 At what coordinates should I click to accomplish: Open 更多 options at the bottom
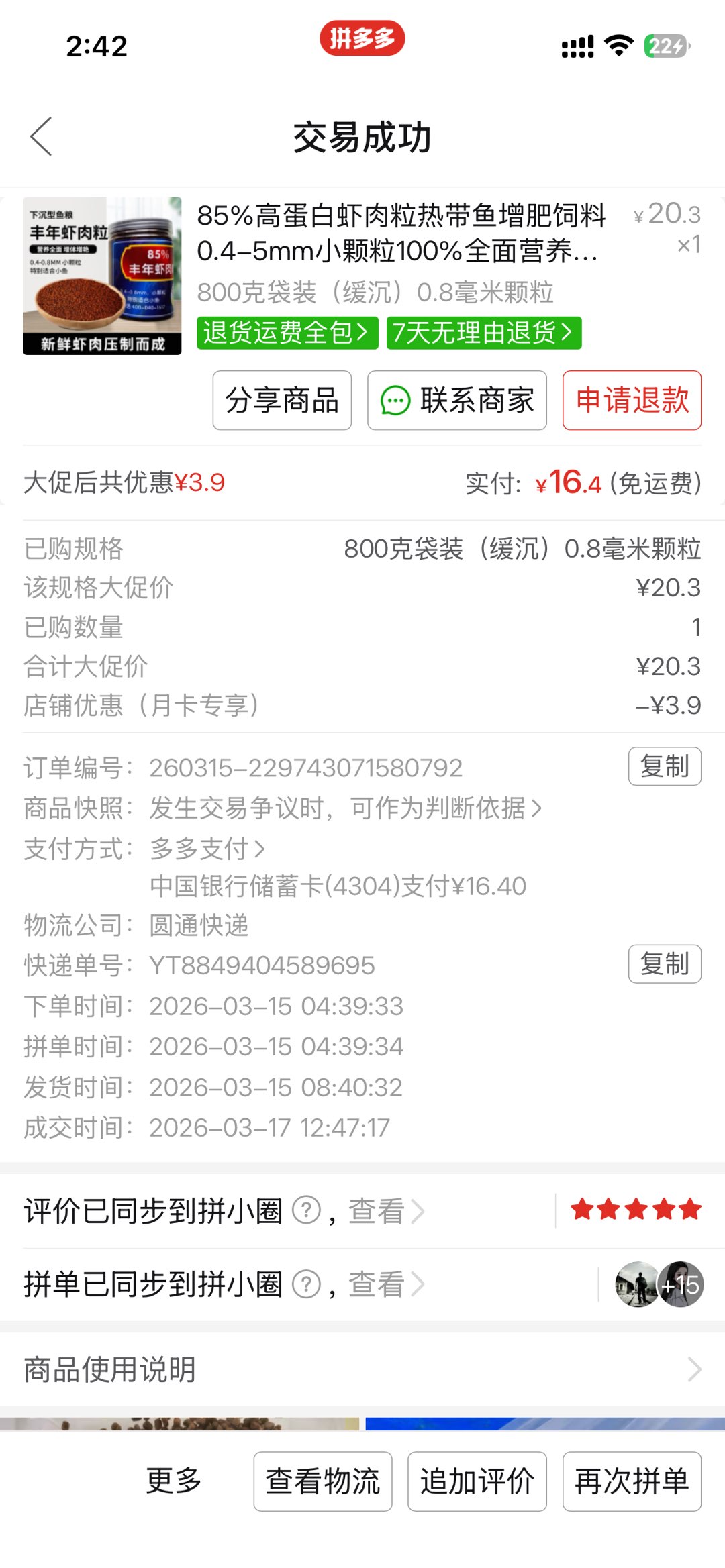coord(174,1481)
